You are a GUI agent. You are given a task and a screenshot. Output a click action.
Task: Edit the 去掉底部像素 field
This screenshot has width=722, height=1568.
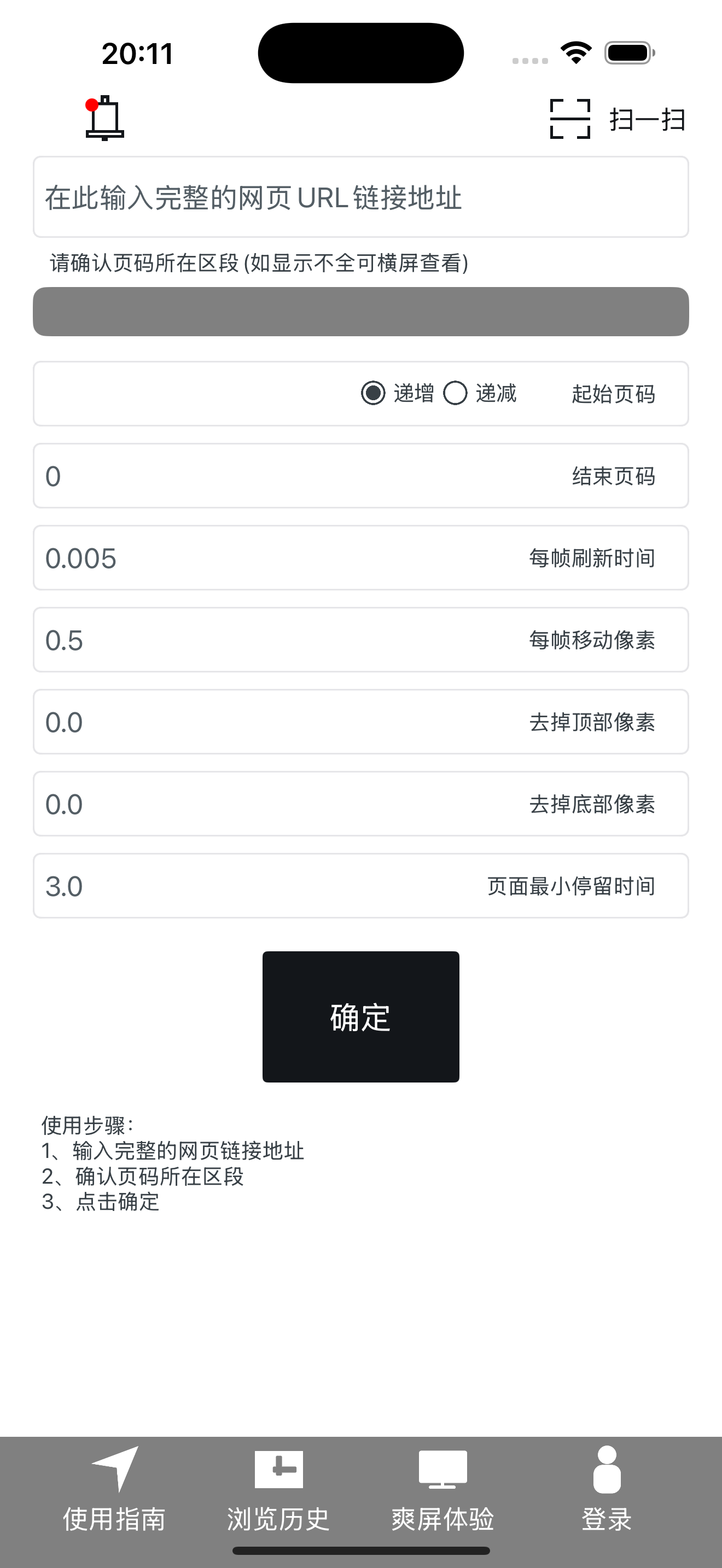tap(361, 804)
